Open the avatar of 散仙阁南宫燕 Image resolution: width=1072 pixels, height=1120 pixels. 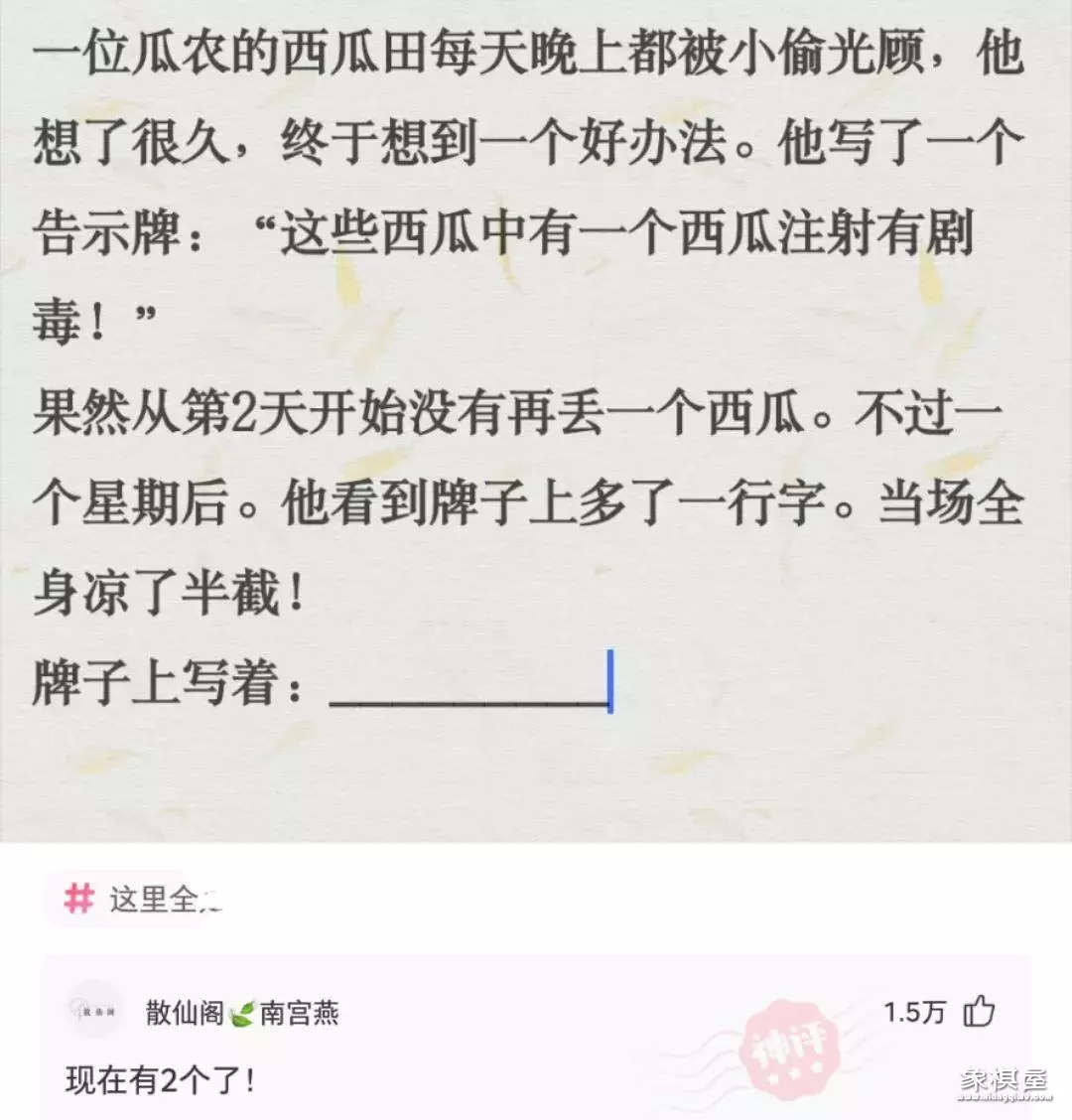(x=95, y=1011)
